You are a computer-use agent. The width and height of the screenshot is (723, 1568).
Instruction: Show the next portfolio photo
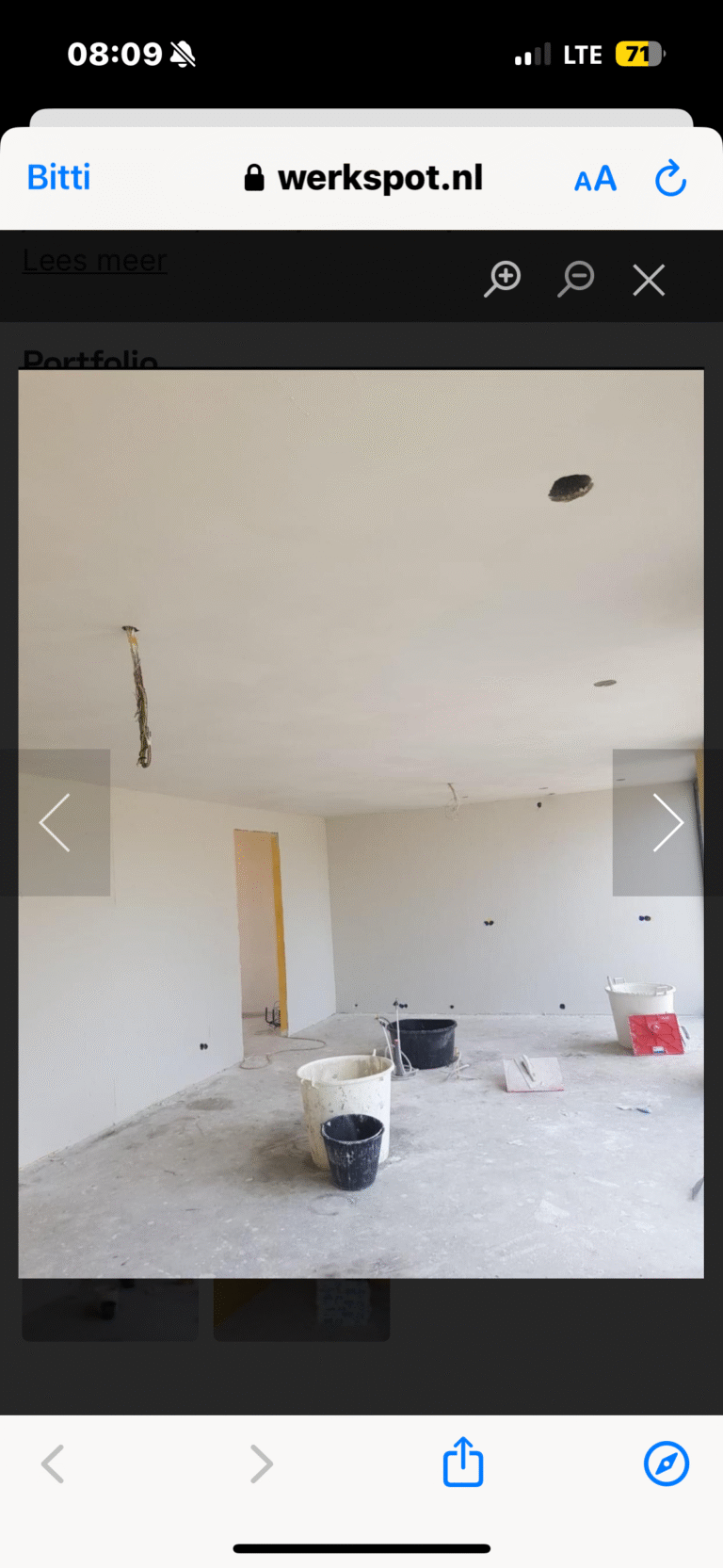pos(666,822)
